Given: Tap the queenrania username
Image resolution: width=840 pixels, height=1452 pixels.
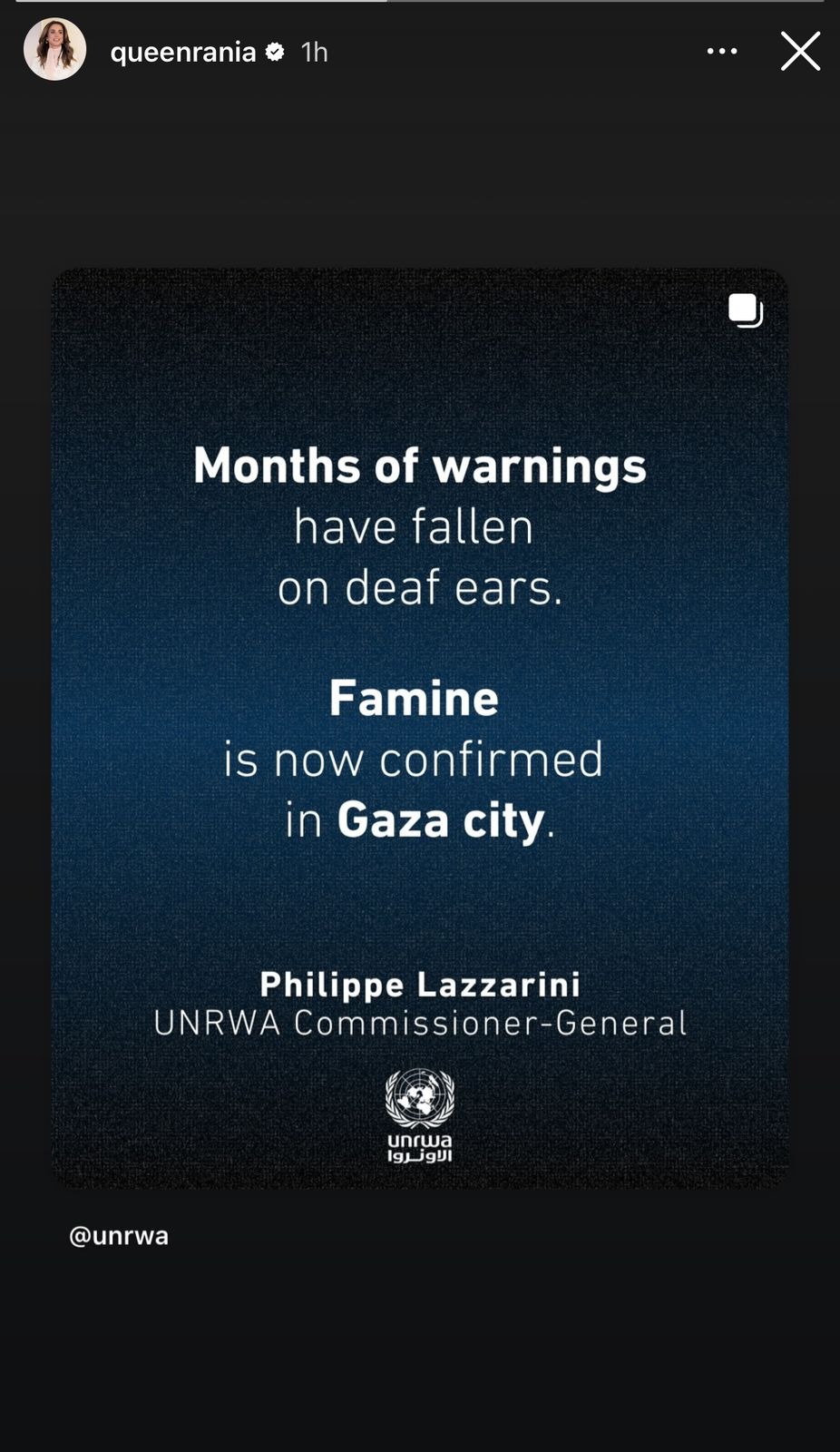Looking at the screenshot, I should coord(182,53).
